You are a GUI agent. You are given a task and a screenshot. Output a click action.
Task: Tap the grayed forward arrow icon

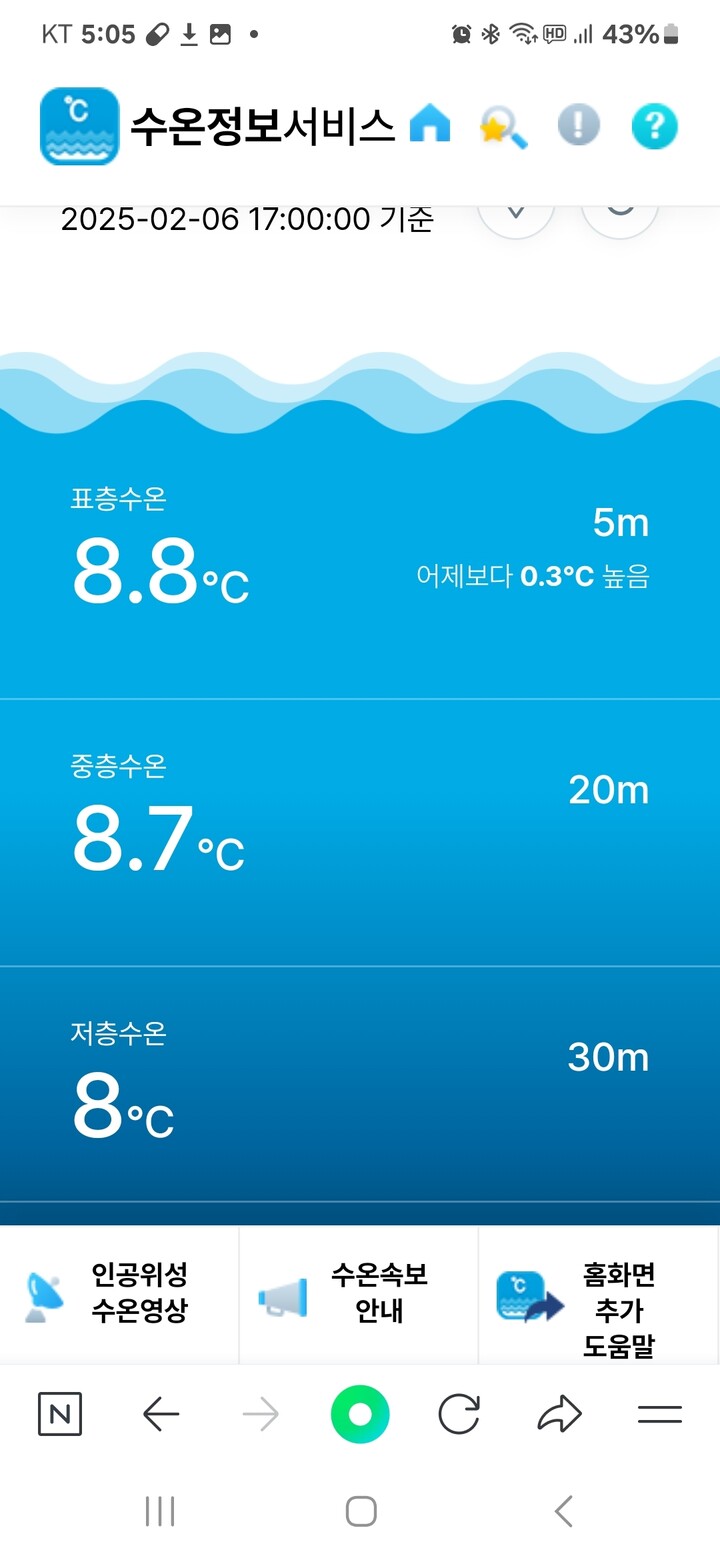pyautogui.click(x=260, y=1413)
